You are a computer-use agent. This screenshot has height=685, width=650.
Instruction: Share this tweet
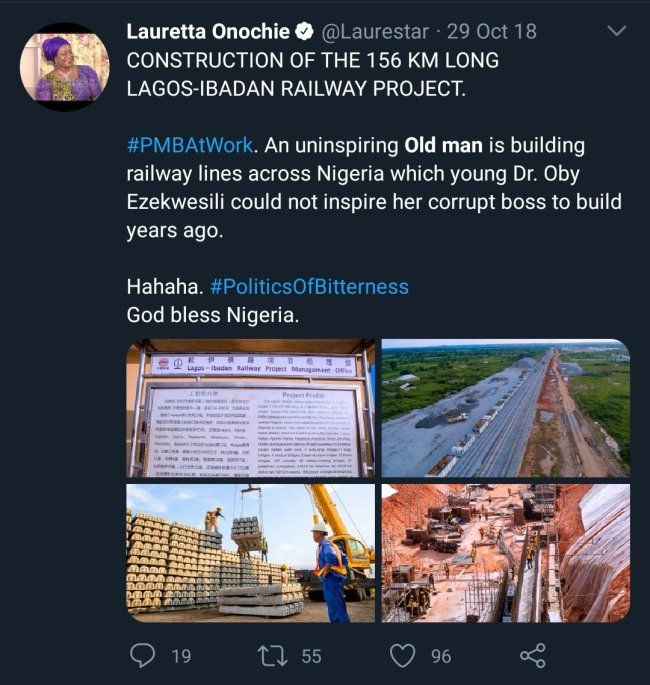click(532, 655)
